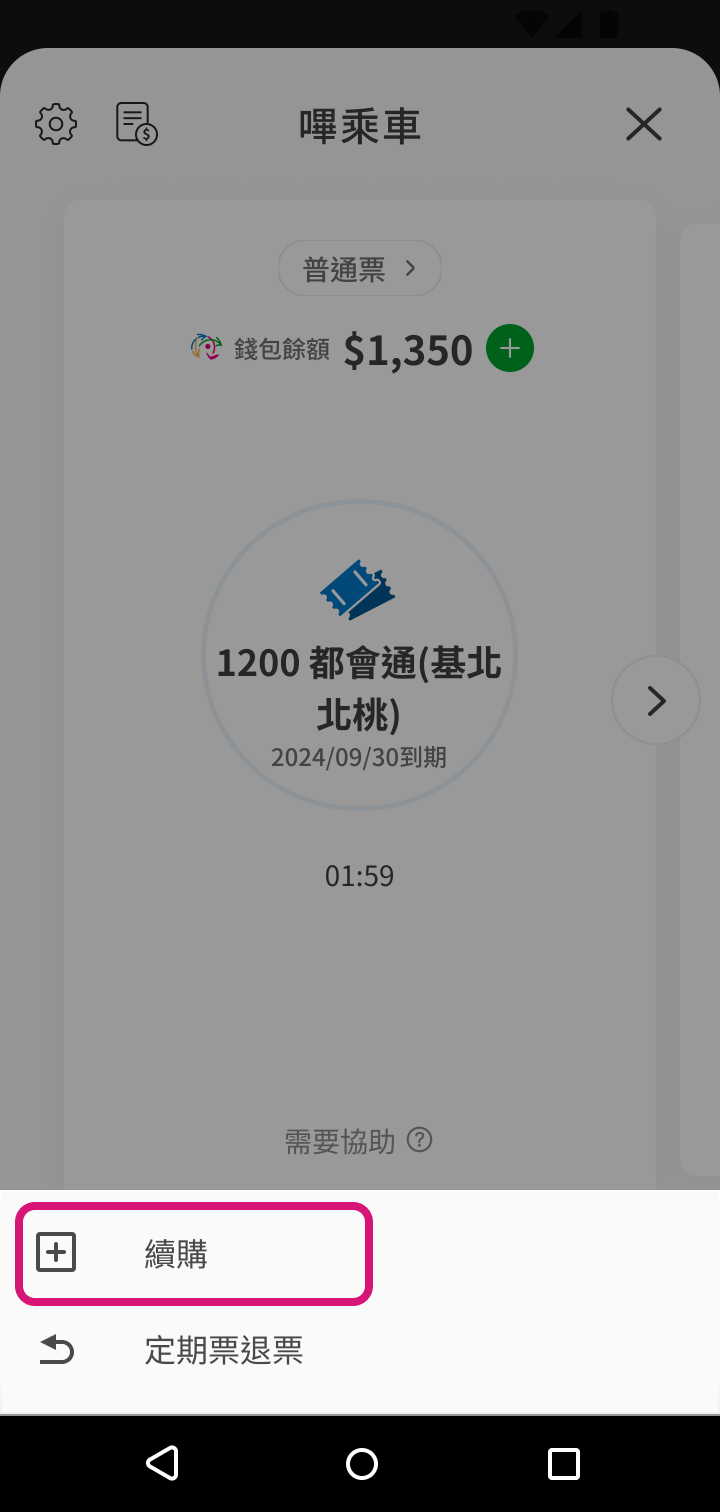Return to the system home screen
The height and width of the screenshot is (1512, 720).
pos(361,1463)
